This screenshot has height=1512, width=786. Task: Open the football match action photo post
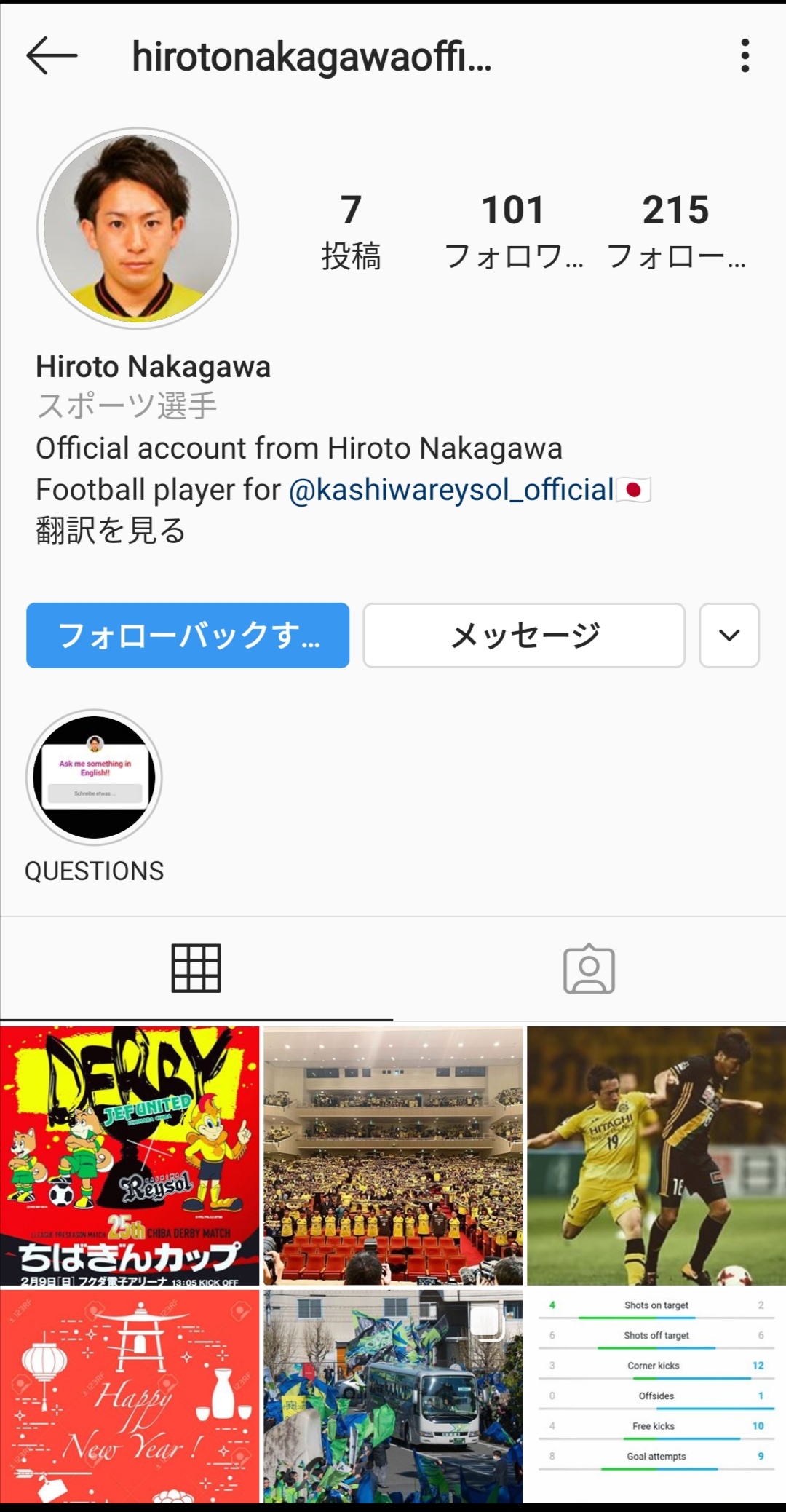656,1155
